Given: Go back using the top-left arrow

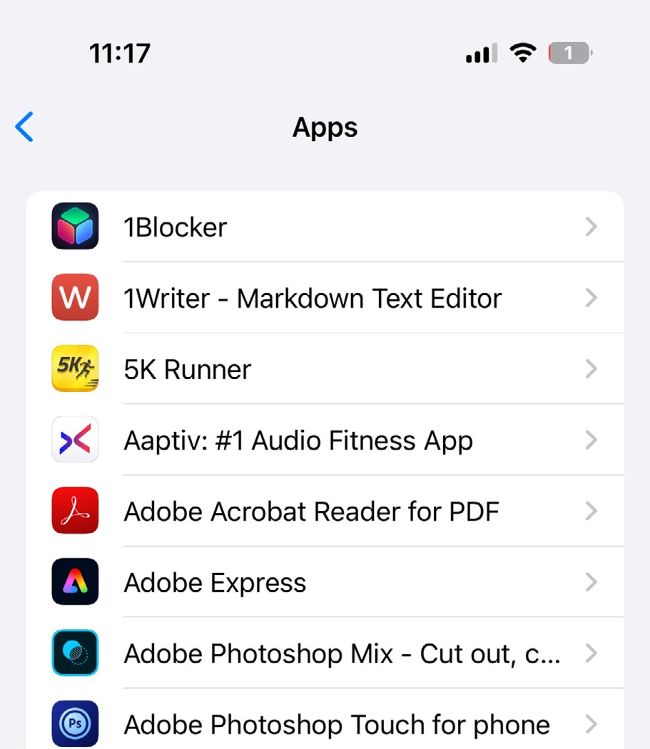Looking at the screenshot, I should click(x=25, y=127).
